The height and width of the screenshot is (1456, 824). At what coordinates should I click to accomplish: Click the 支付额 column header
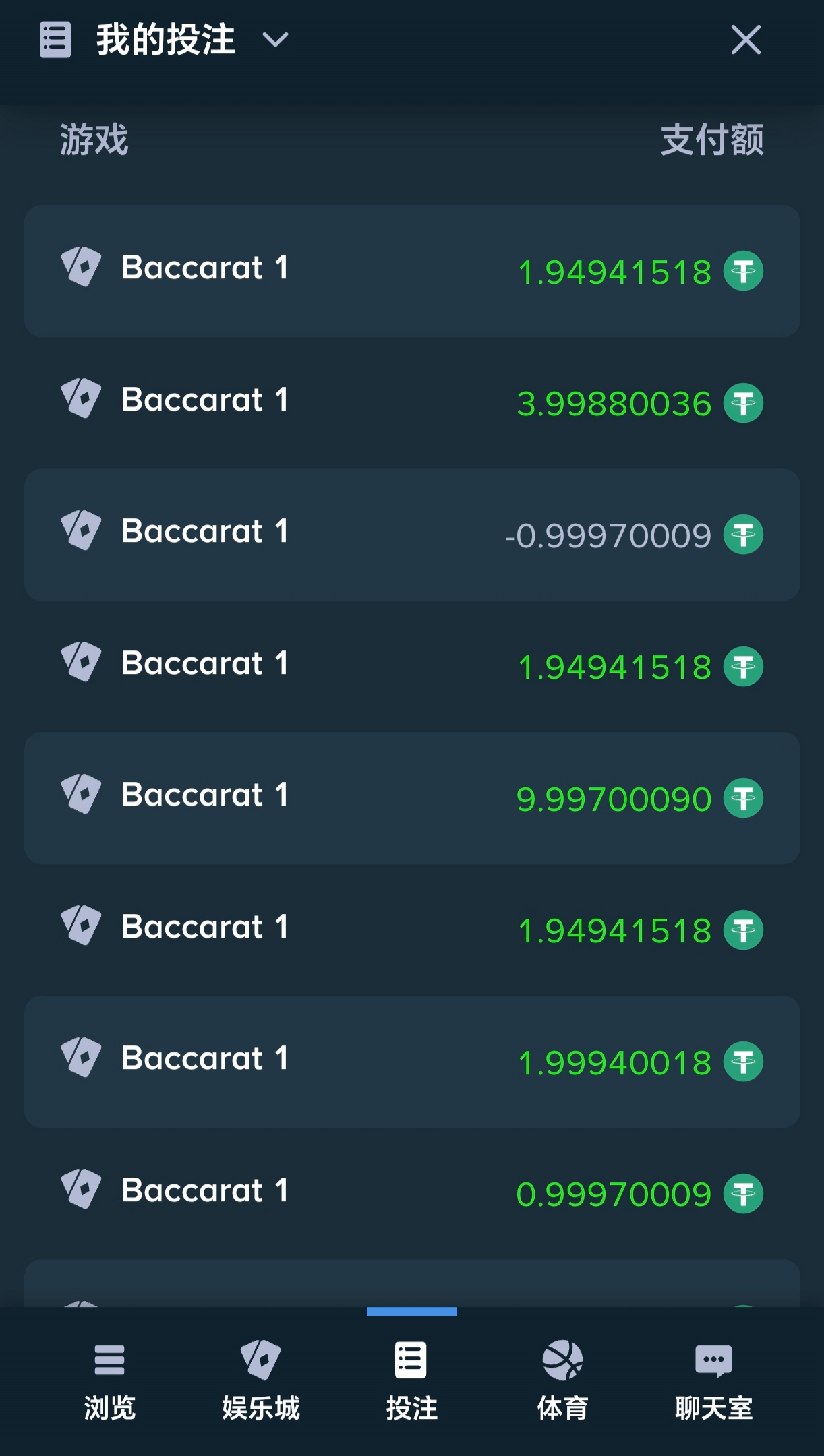pos(713,140)
